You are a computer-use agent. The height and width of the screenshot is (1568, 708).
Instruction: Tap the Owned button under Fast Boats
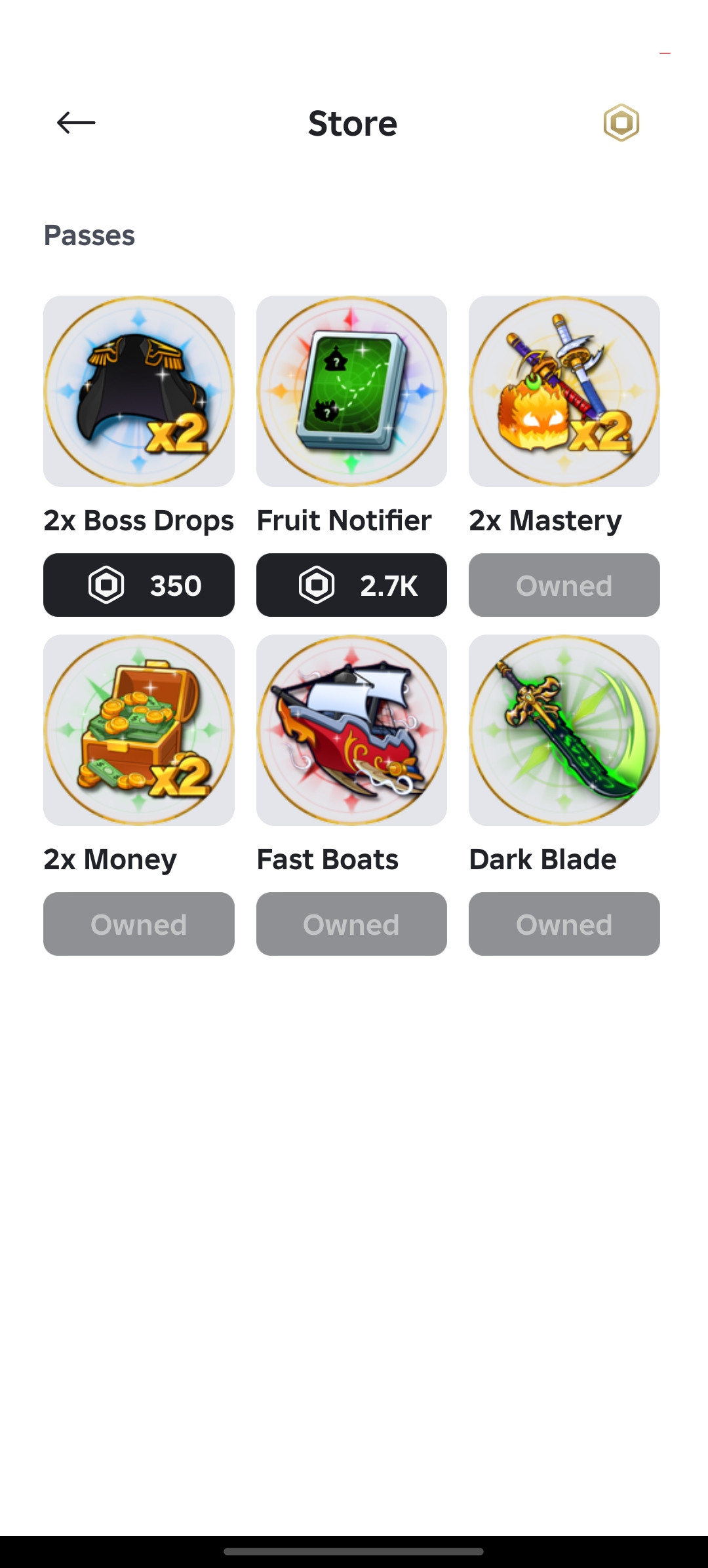(351, 924)
